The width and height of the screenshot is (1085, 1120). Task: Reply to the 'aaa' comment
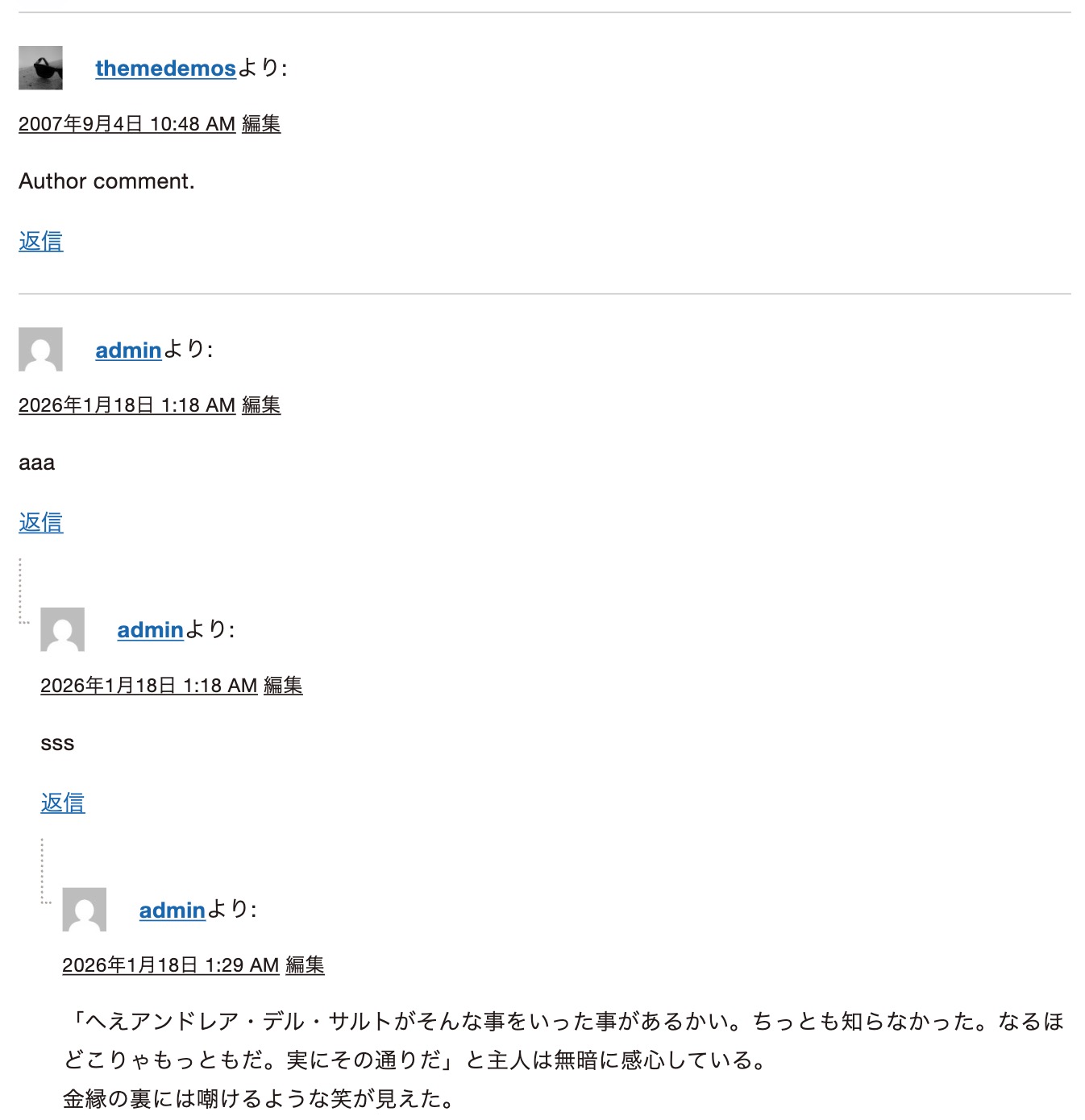pyautogui.click(x=40, y=522)
